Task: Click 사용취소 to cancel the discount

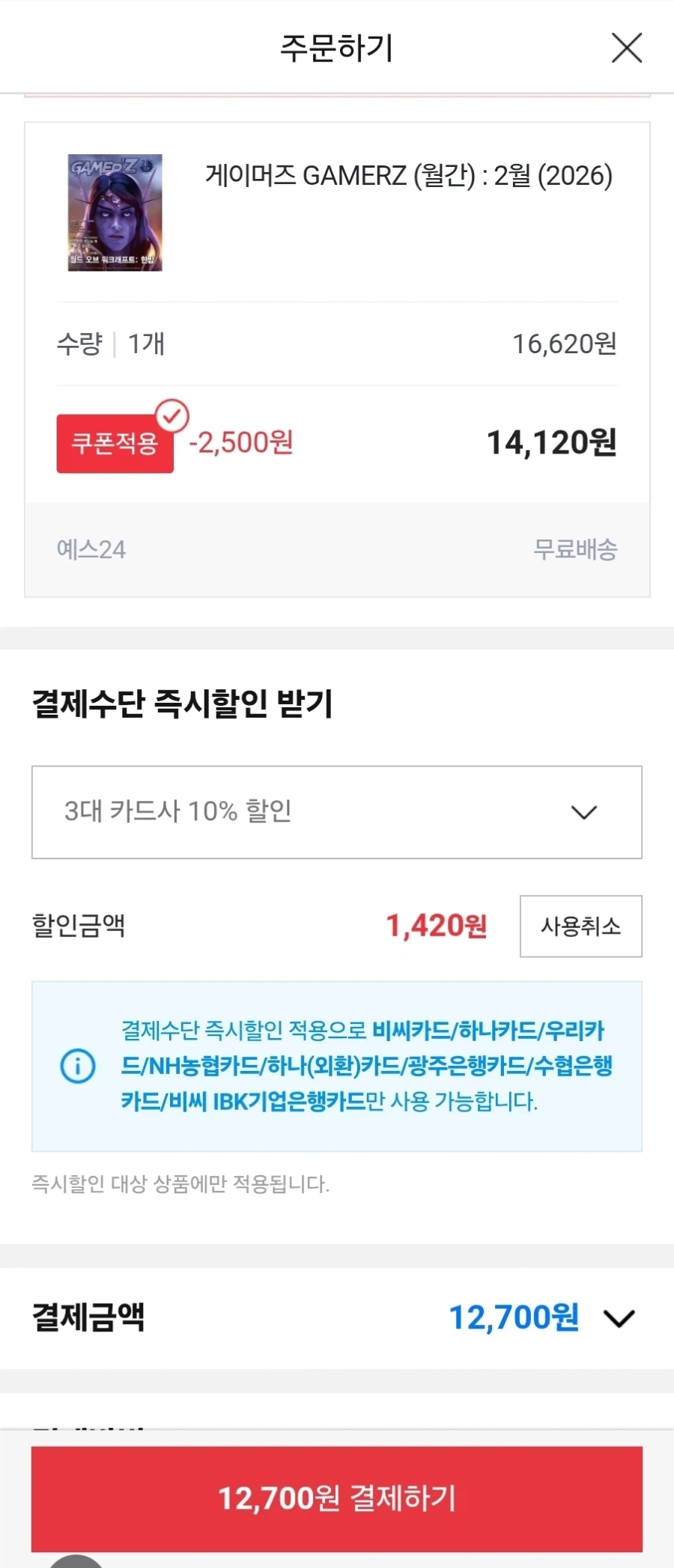Action: 580,927
